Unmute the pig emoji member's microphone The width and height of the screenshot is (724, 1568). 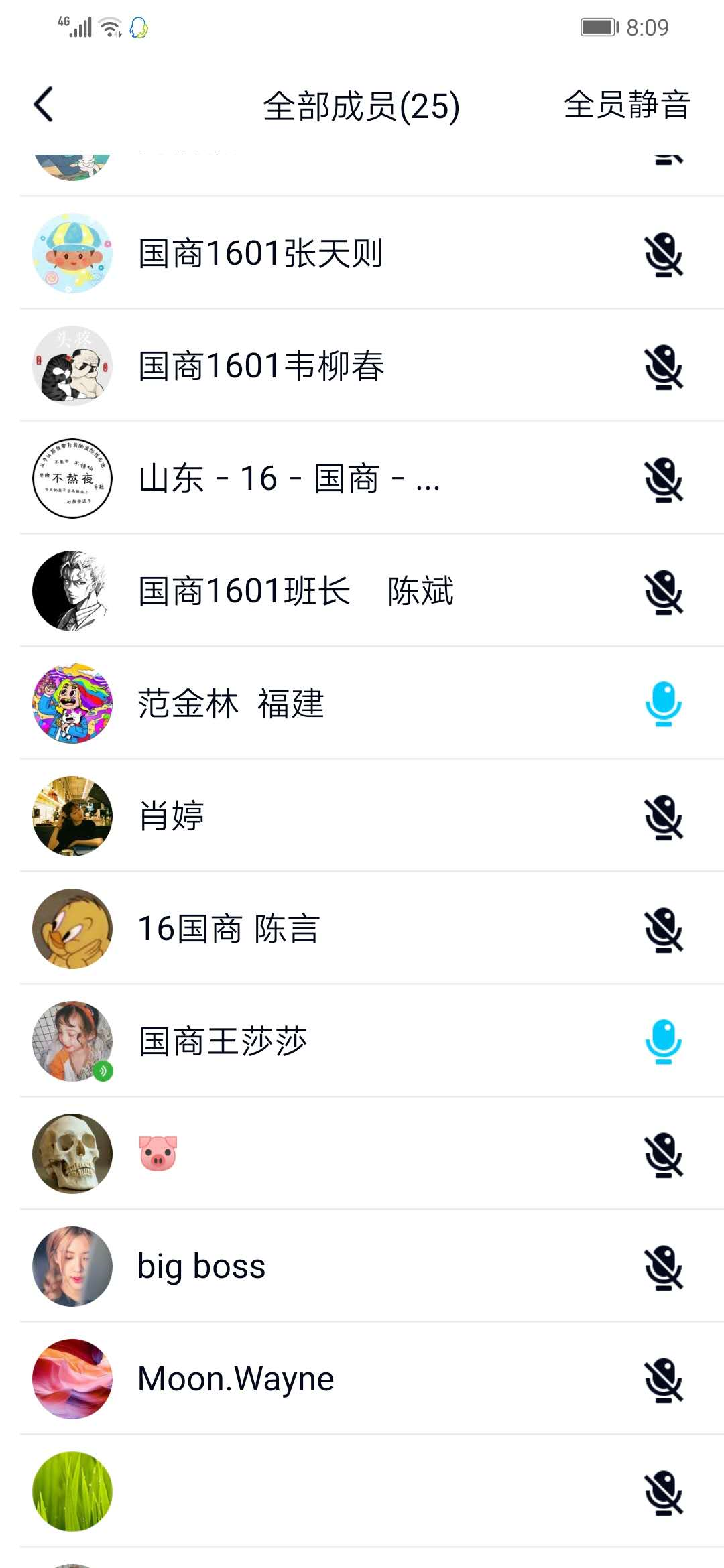(x=663, y=1155)
